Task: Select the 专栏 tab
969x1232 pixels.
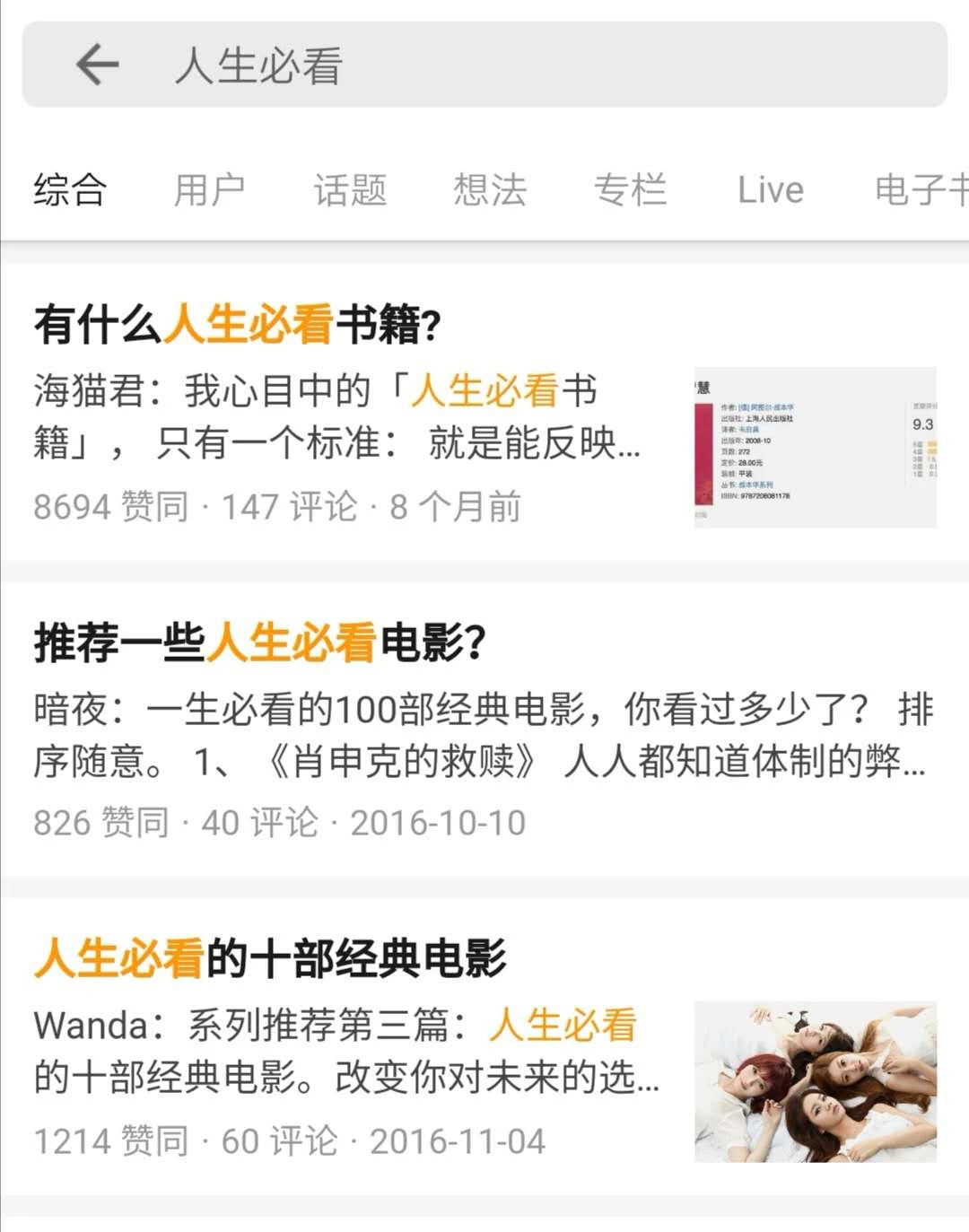Action: [x=631, y=188]
